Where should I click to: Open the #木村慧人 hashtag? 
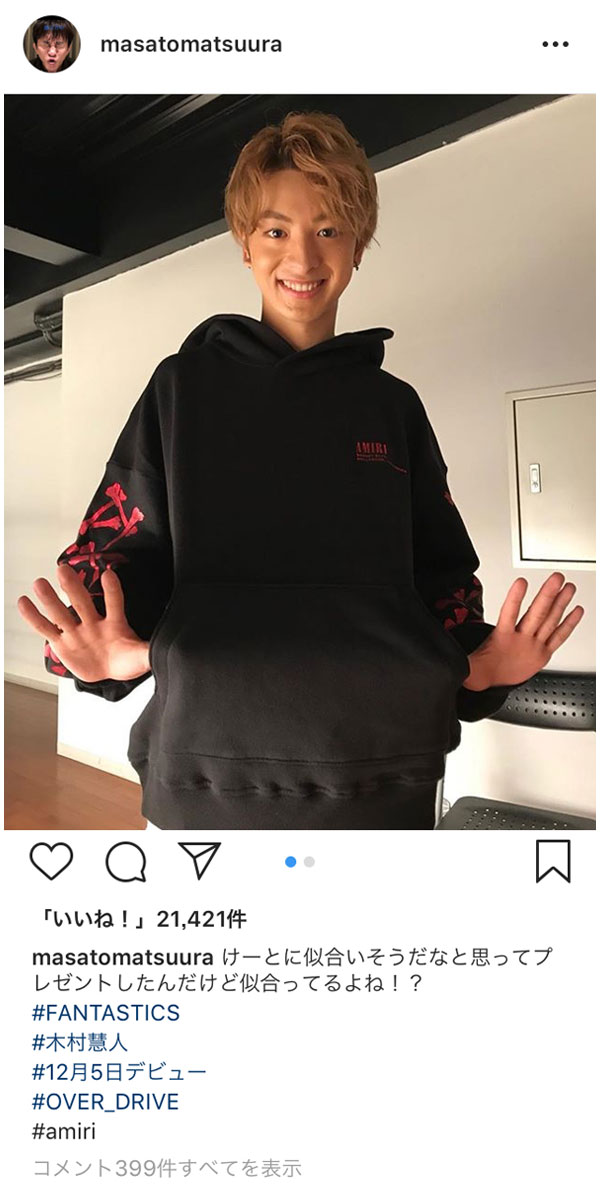tap(80, 1043)
